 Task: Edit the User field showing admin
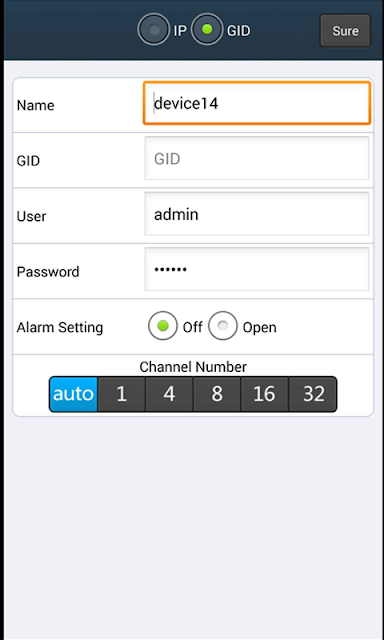(257, 214)
